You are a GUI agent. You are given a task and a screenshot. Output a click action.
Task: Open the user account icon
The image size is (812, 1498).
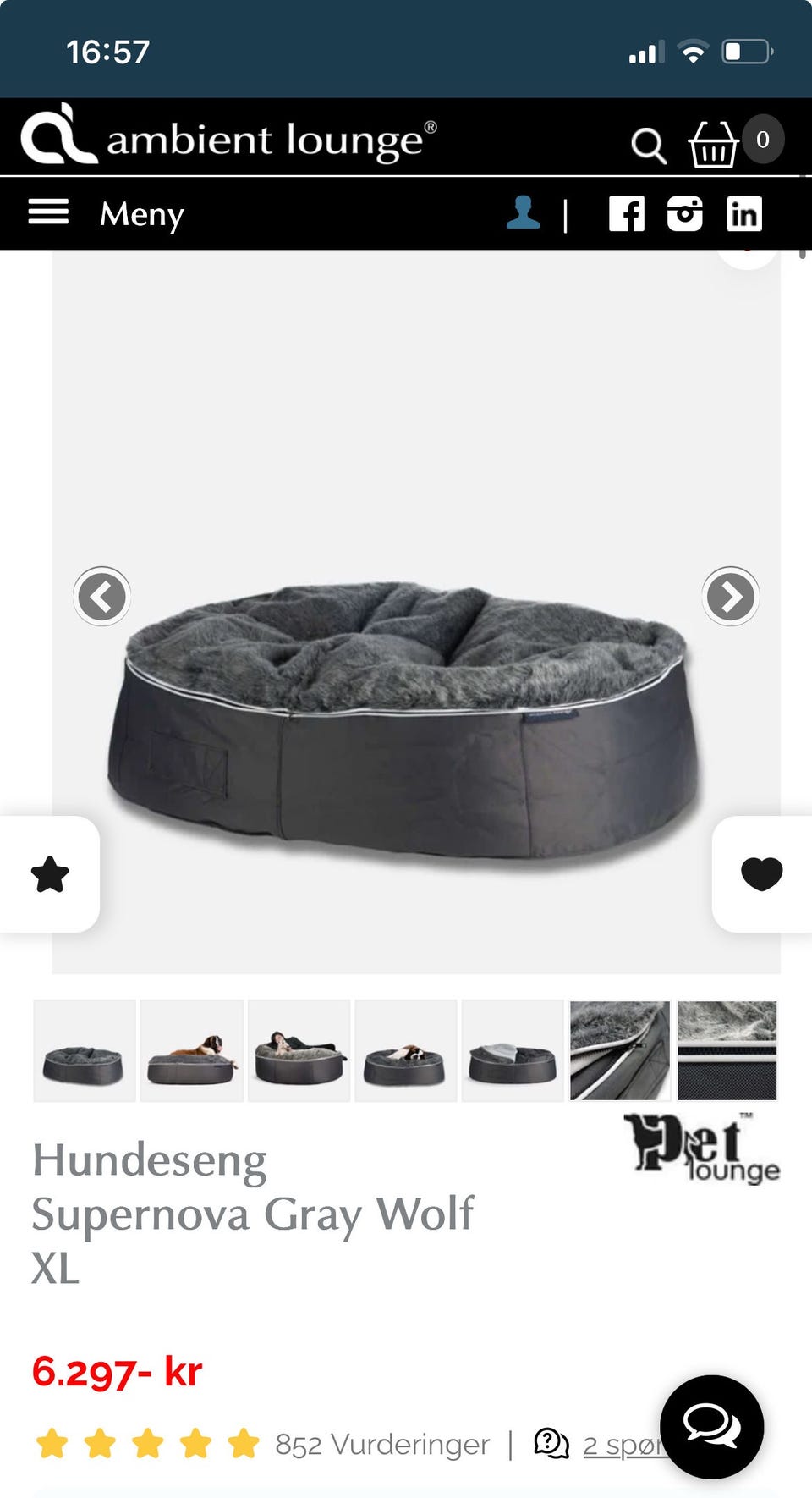(x=523, y=212)
